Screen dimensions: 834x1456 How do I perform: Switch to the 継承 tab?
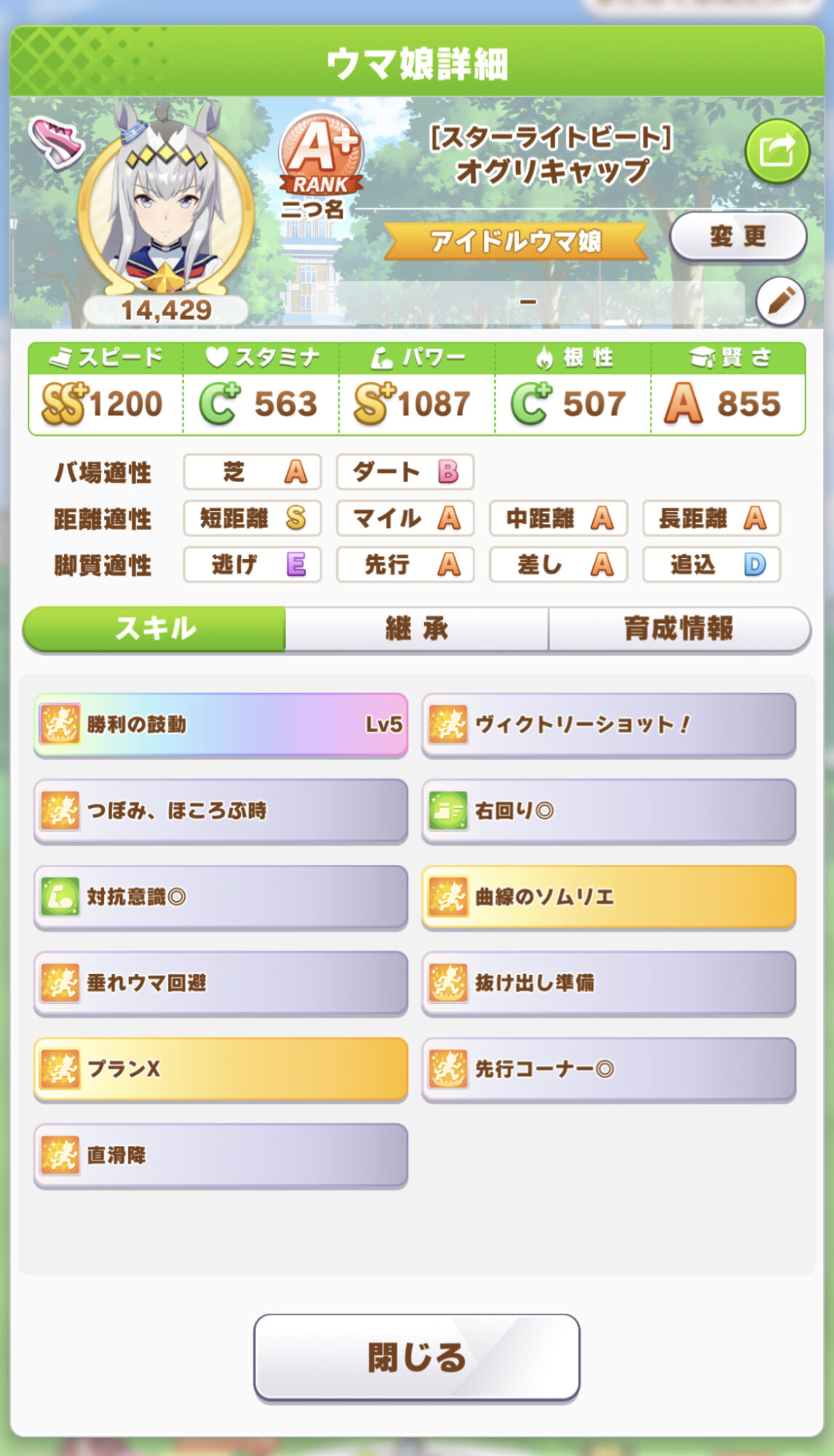pos(416,628)
